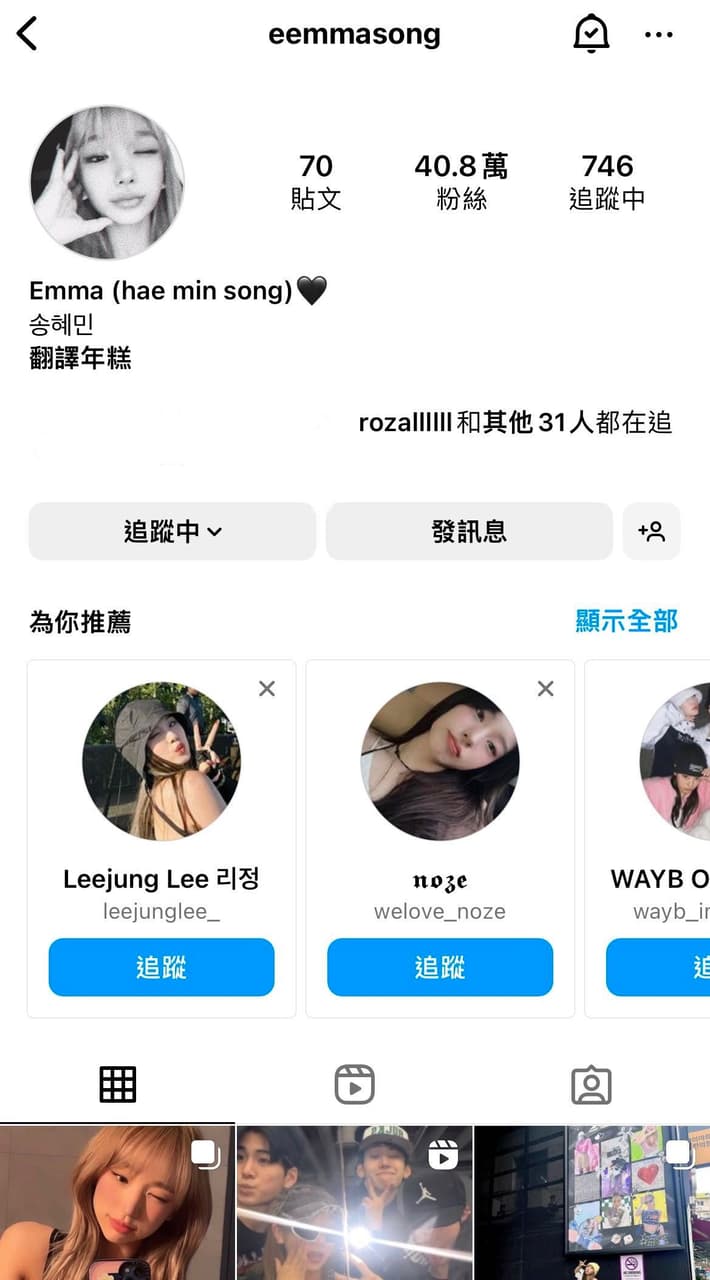
Task: Expand the 追蹤中 following dropdown
Action: (172, 531)
